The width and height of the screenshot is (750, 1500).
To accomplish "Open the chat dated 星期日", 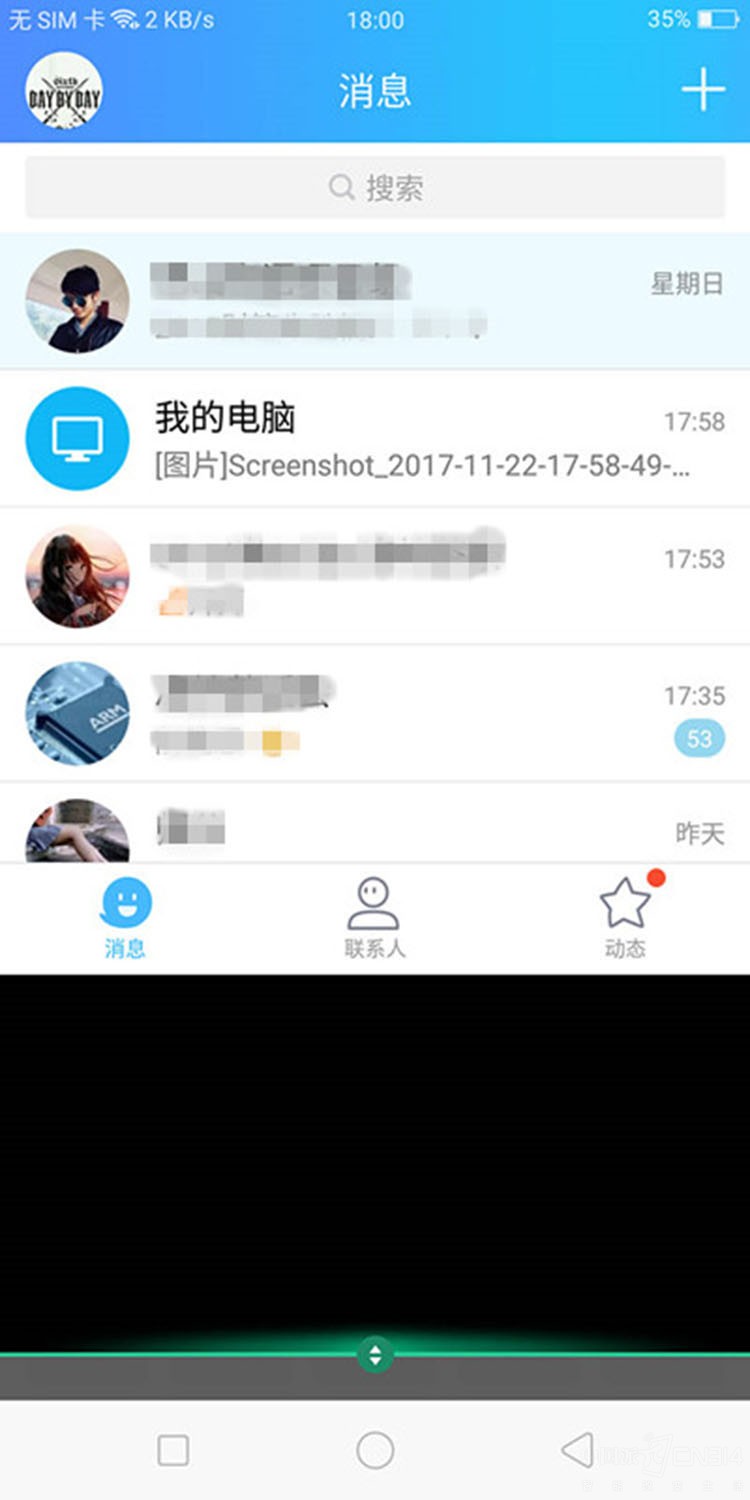I will 375,301.
